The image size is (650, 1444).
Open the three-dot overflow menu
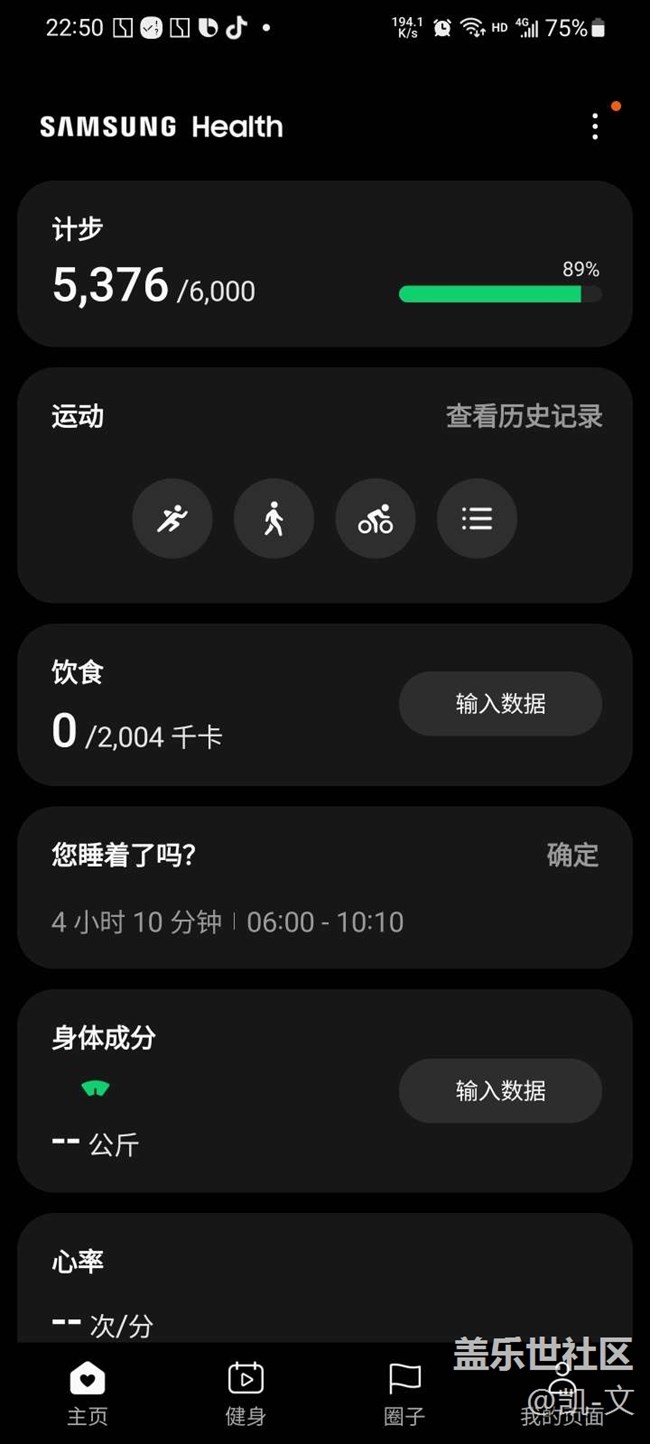595,127
